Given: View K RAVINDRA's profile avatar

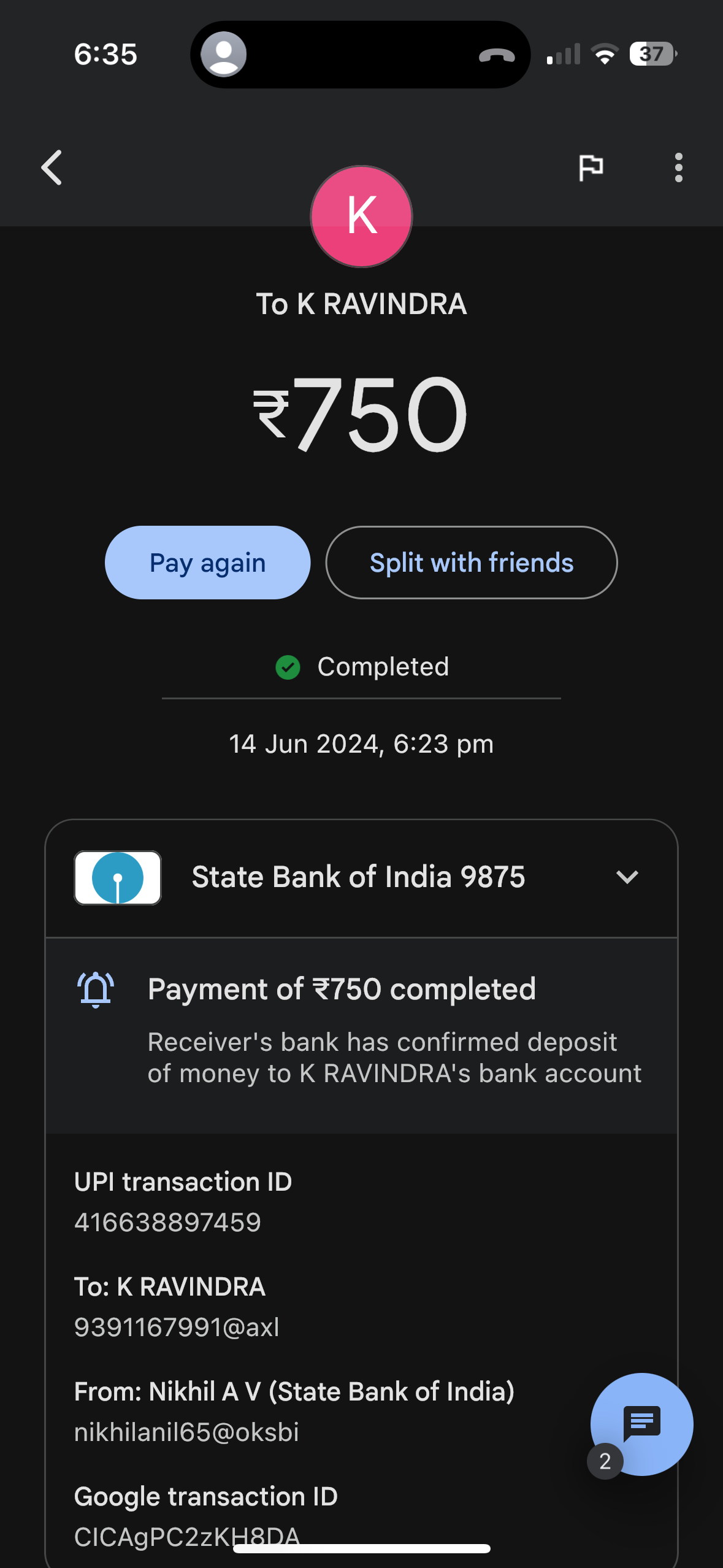Looking at the screenshot, I should pyautogui.click(x=361, y=216).
